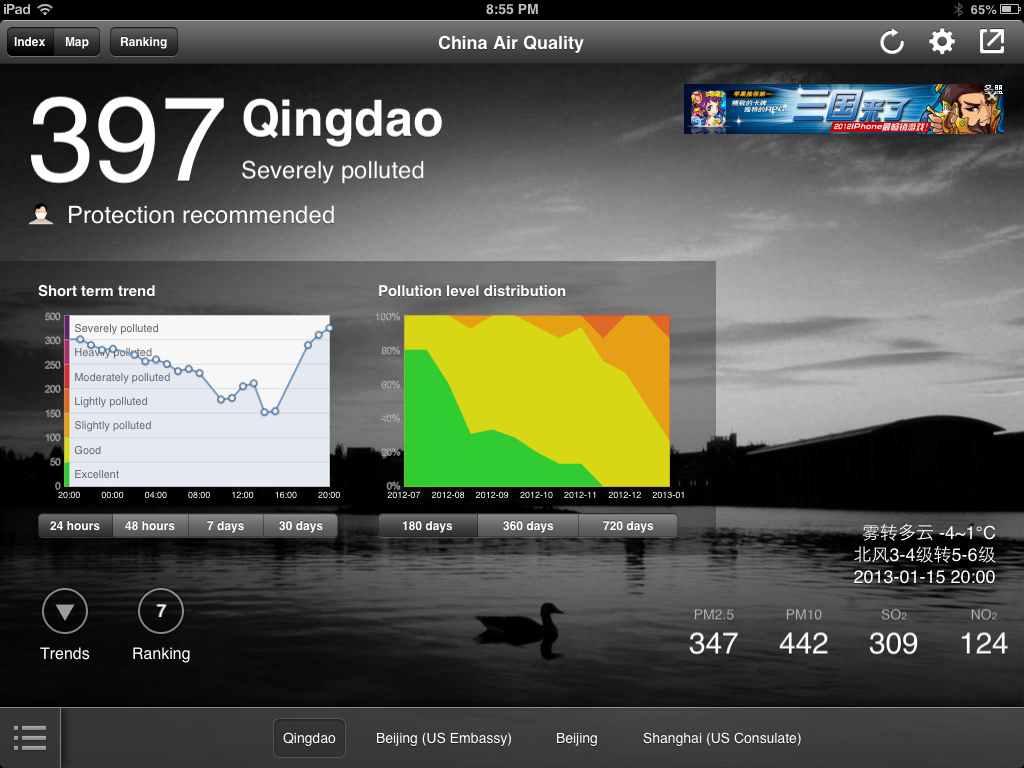Switch to the Map view
Image resolution: width=1024 pixels, height=768 pixels.
pos(77,42)
